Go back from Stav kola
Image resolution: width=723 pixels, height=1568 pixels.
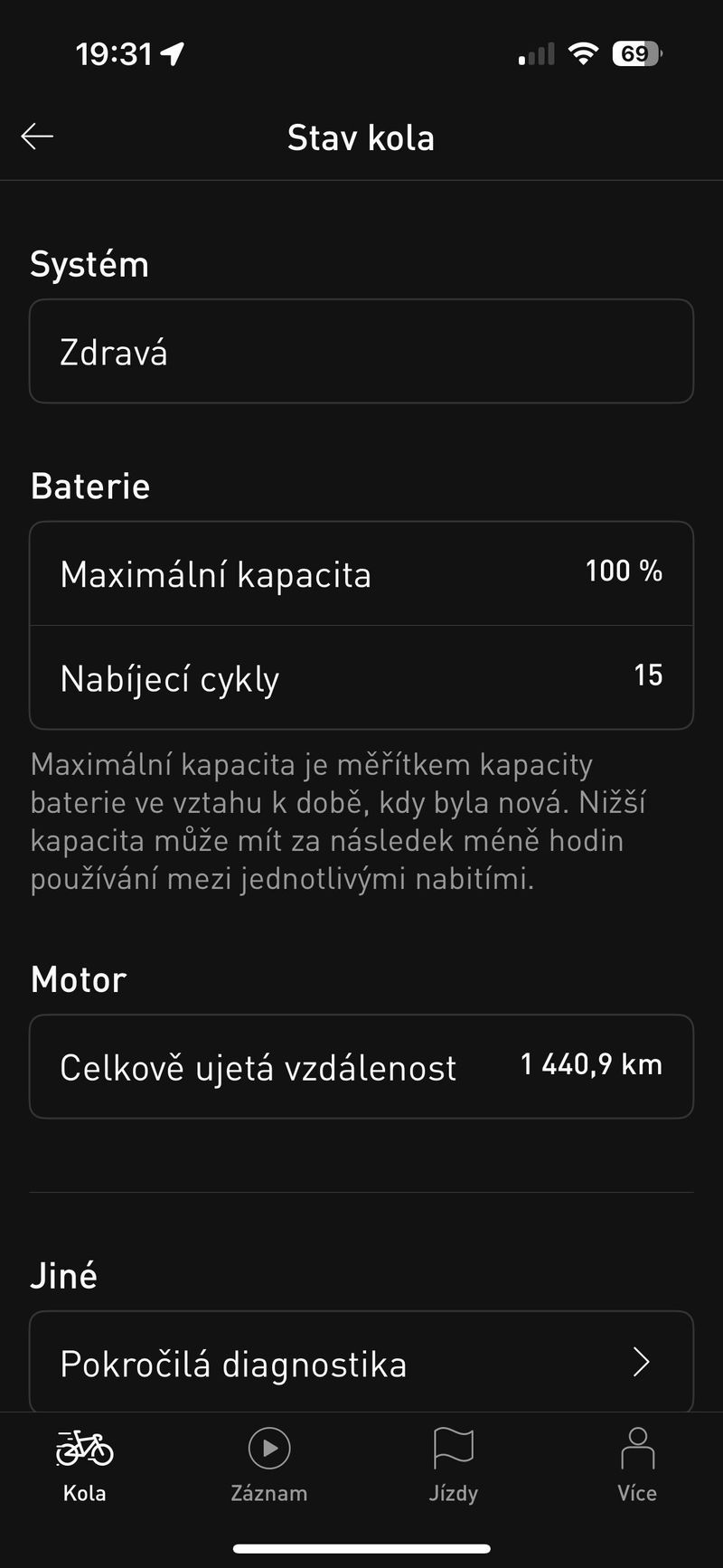[x=37, y=137]
